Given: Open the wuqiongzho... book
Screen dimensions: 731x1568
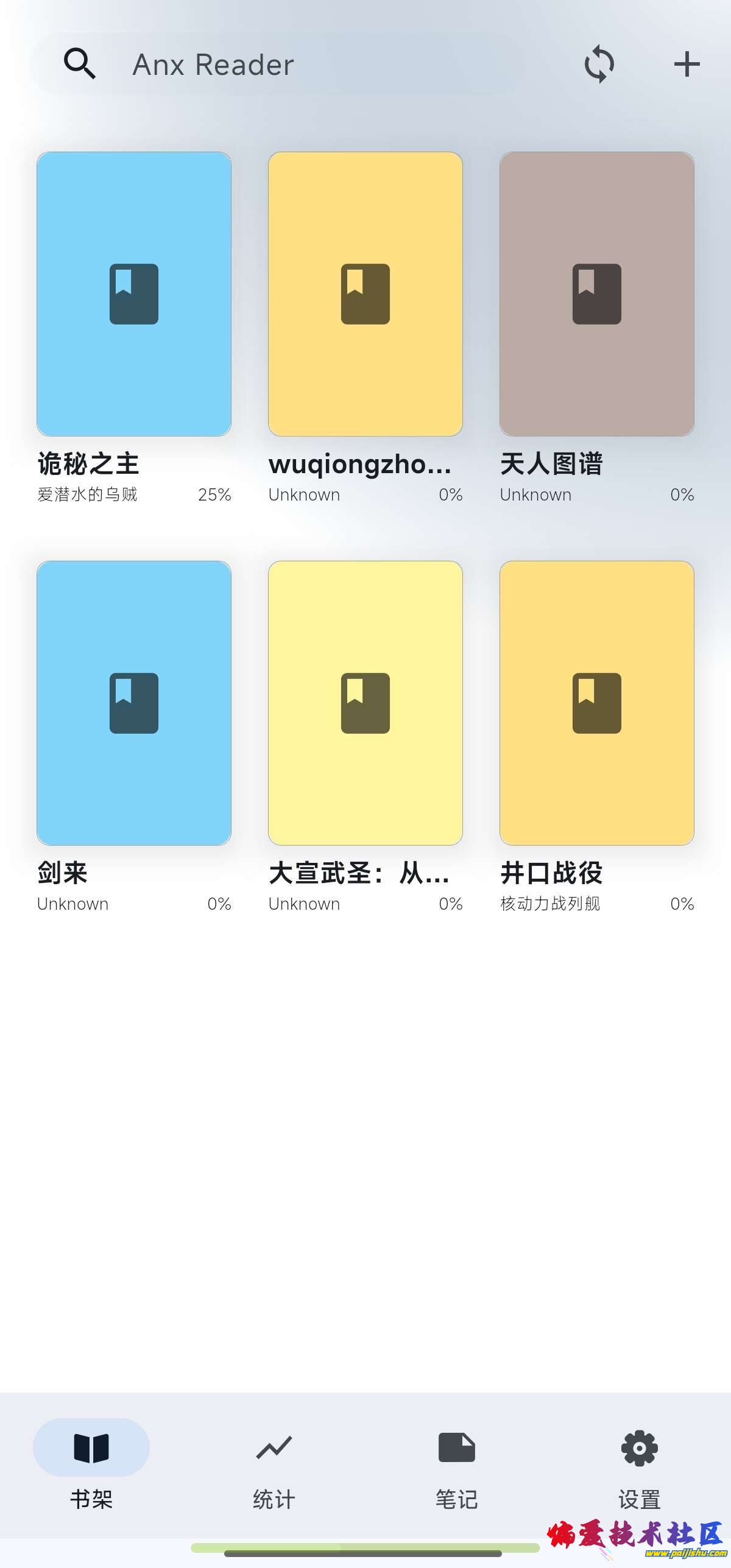Looking at the screenshot, I should point(365,294).
